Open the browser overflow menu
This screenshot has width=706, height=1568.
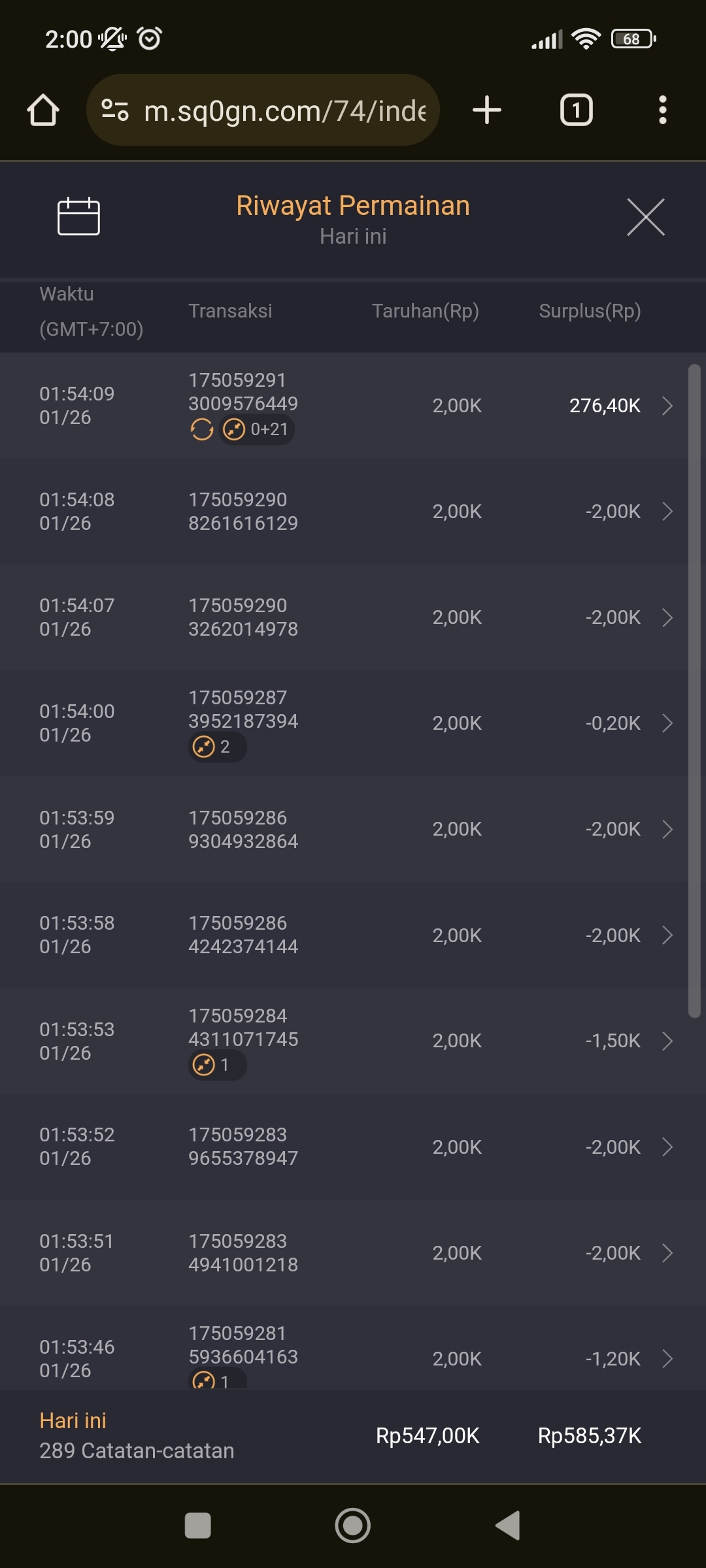[662, 110]
